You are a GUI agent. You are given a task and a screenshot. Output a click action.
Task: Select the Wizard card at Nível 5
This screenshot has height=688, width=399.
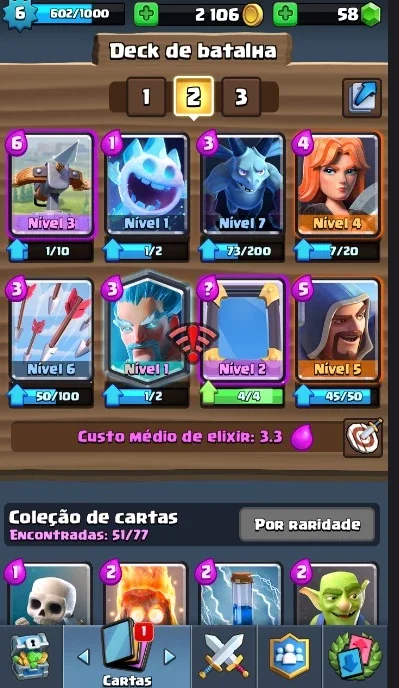coord(338,330)
